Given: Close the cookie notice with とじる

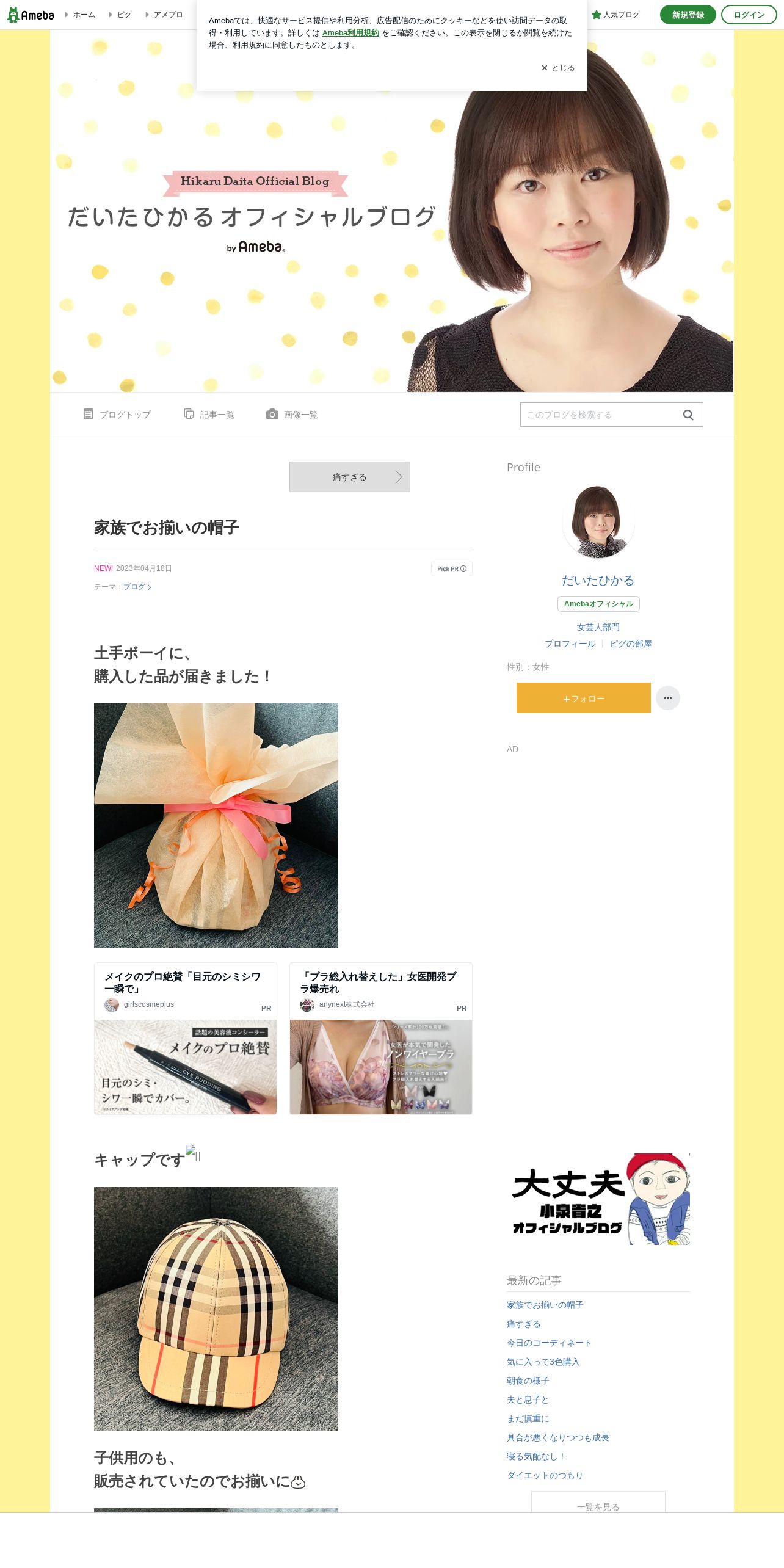Looking at the screenshot, I should click(x=557, y=68).
